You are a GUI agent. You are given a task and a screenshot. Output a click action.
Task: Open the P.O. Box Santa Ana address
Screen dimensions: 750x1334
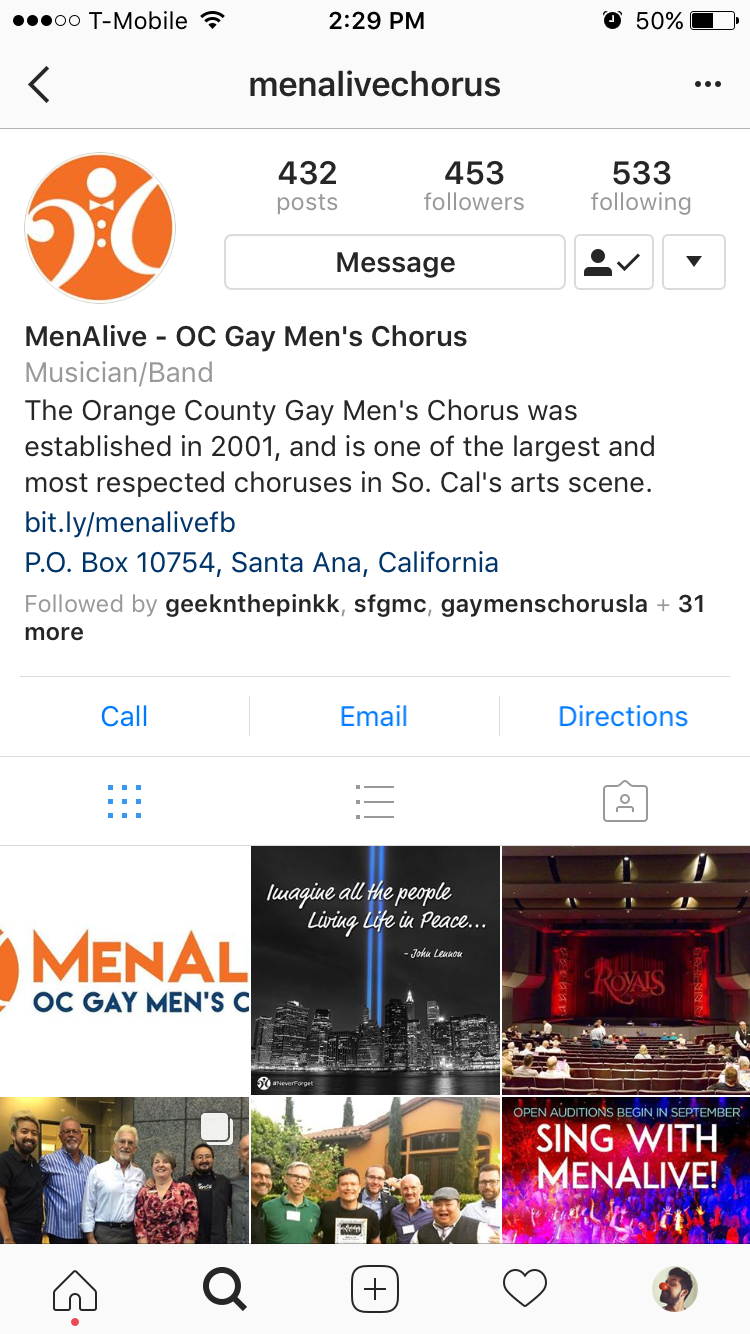coord(261,562)
